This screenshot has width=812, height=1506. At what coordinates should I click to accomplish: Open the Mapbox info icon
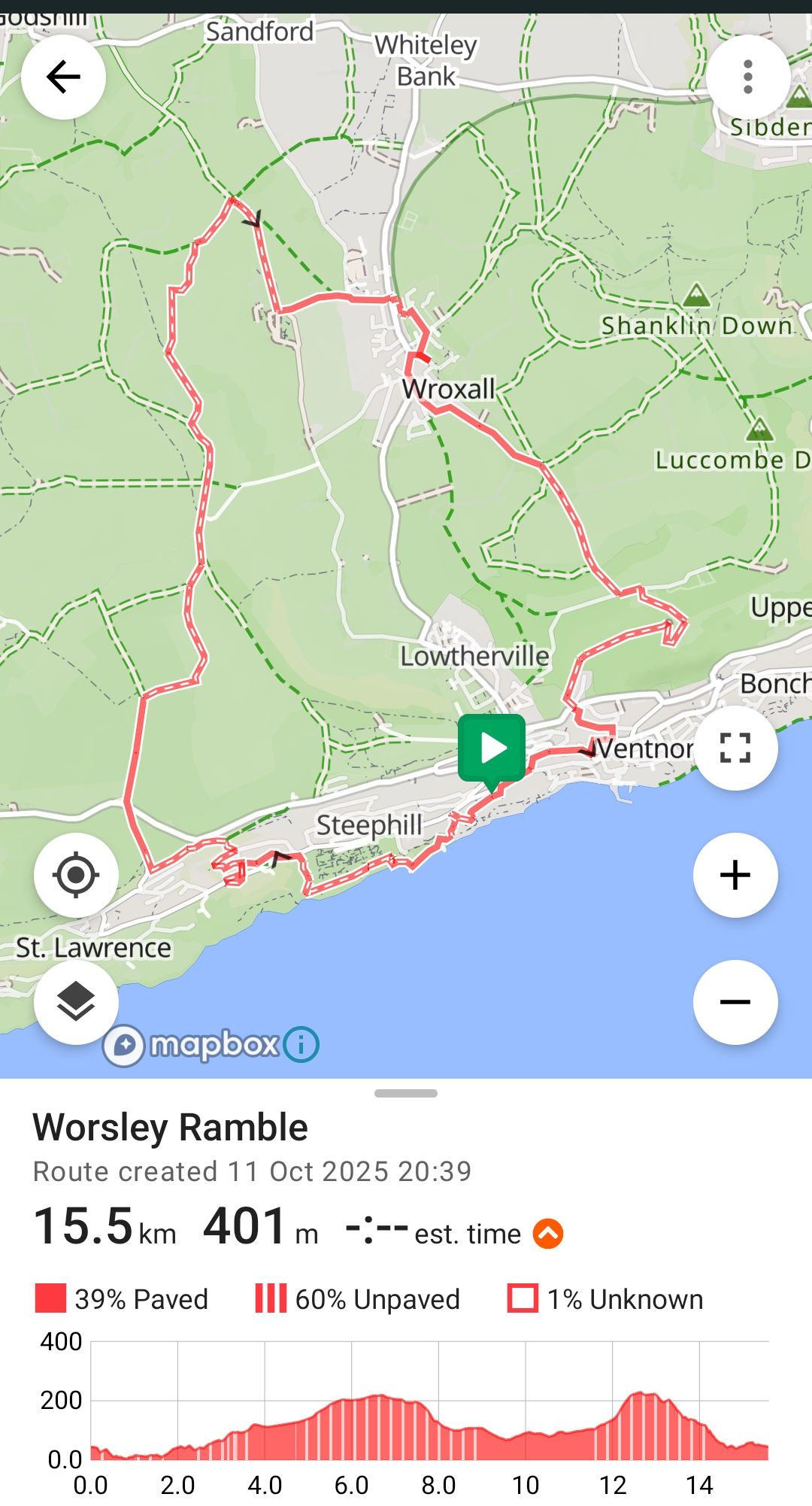pos(301,1045)
